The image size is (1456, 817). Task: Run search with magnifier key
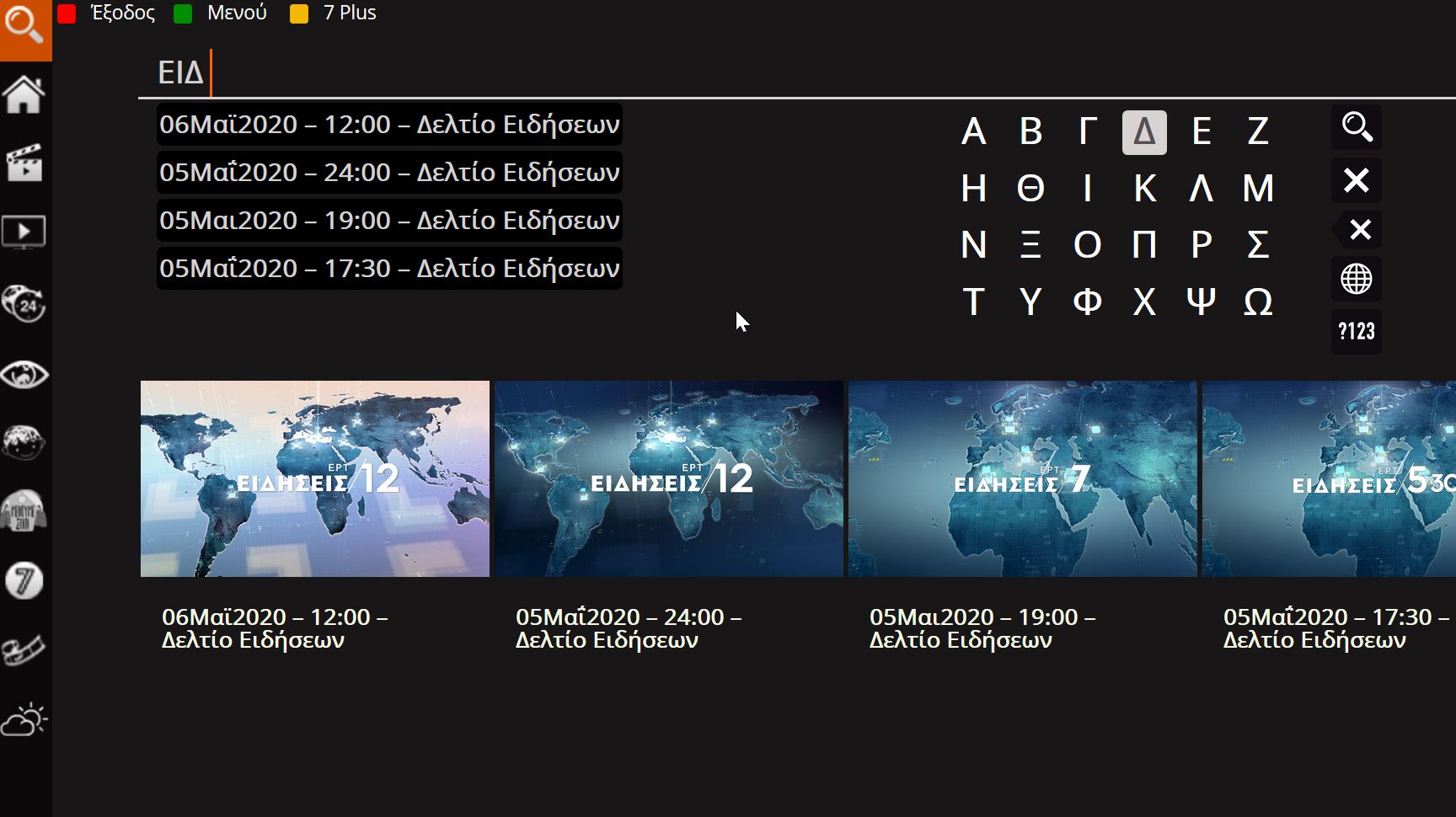coord(1357,127)
